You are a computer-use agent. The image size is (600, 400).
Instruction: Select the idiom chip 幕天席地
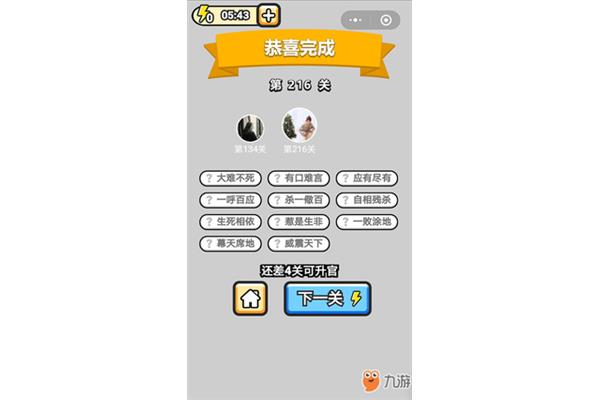tap(231, 243)
